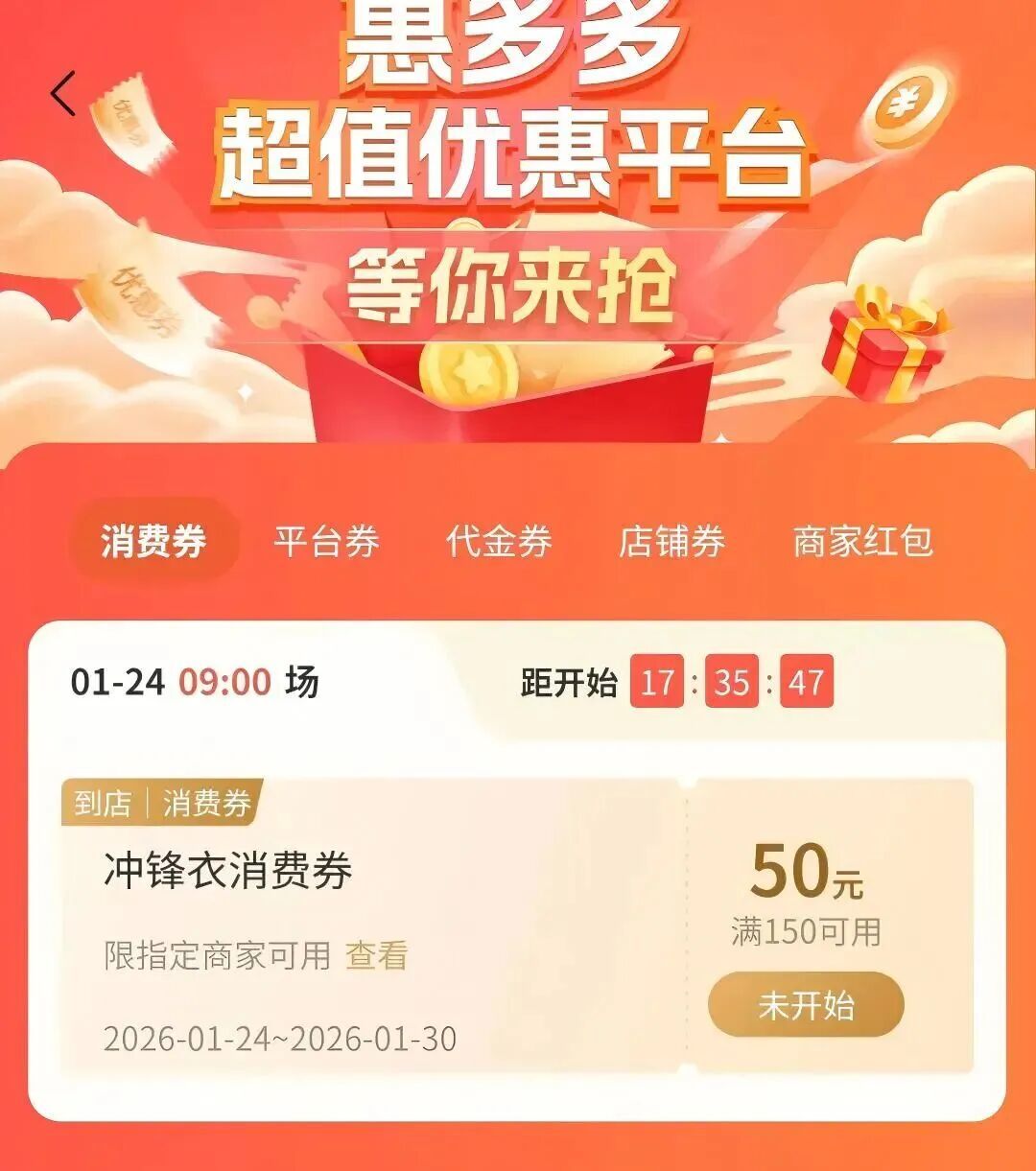Open the 代金券 tab
Image resolution: width=1036 pixels, height=1171 pixels.
click(x=499, y=541)
